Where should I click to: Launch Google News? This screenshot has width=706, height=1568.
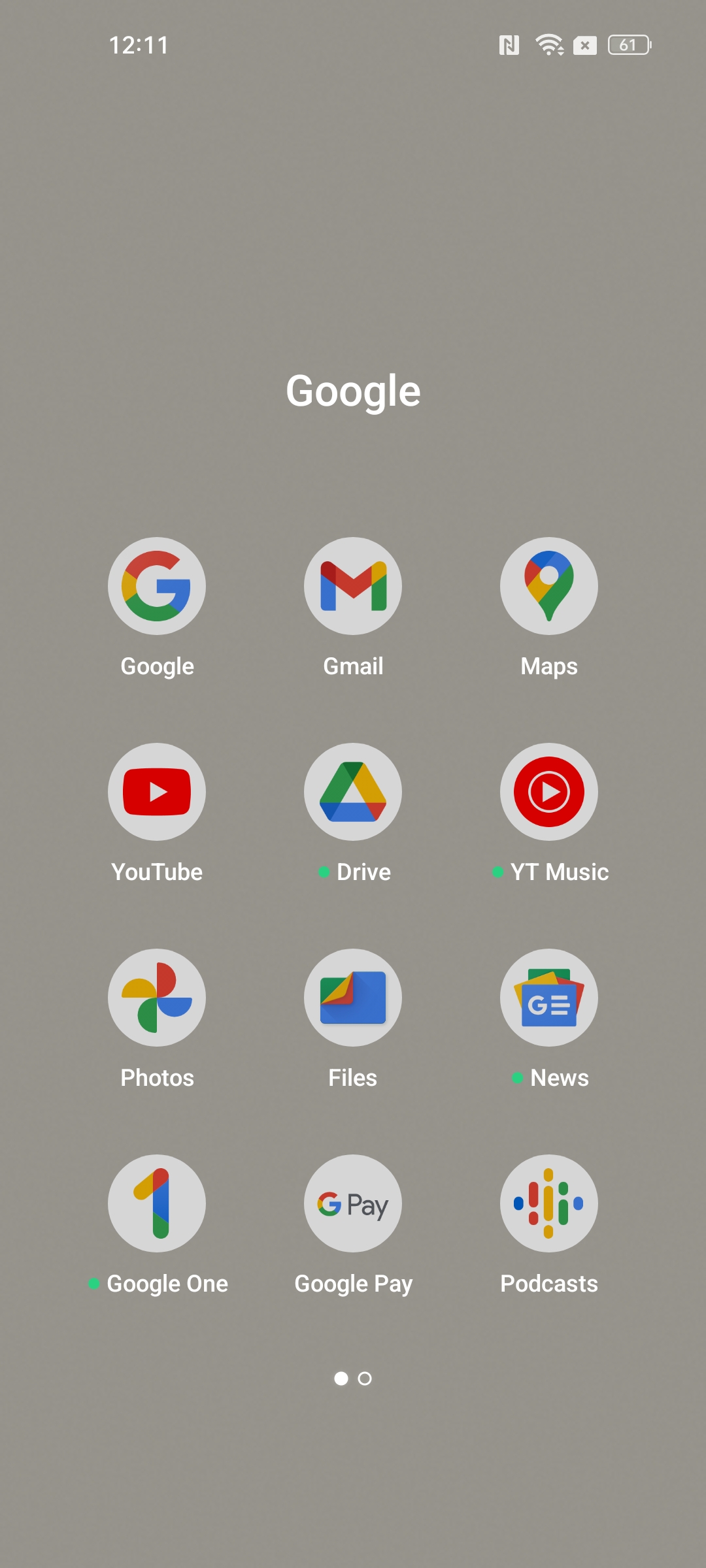(x=549, y=998)
